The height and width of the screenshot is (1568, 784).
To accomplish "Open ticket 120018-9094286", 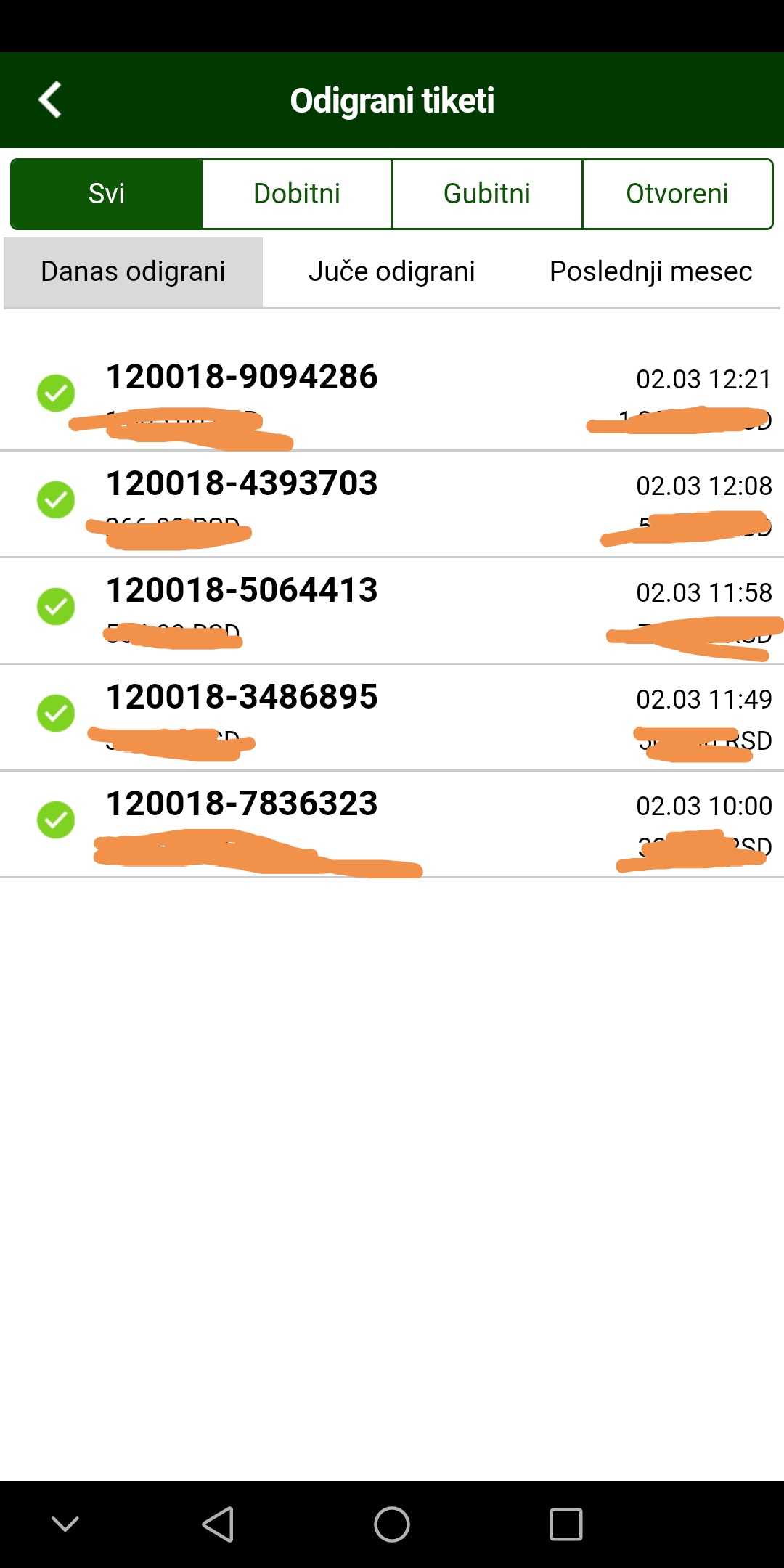I will click(x=392, y=397).
